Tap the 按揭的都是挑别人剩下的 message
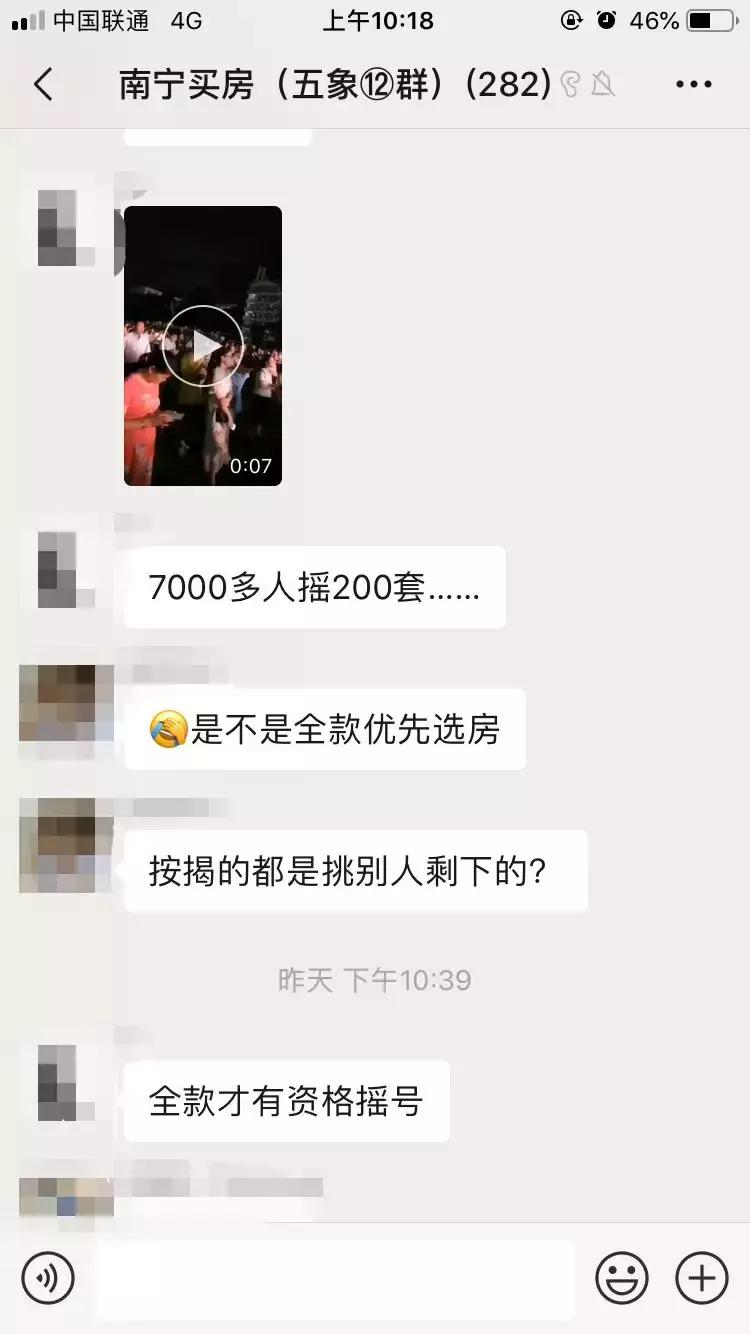The height and width of the screenshot is (1334, 750). (354, 871)
